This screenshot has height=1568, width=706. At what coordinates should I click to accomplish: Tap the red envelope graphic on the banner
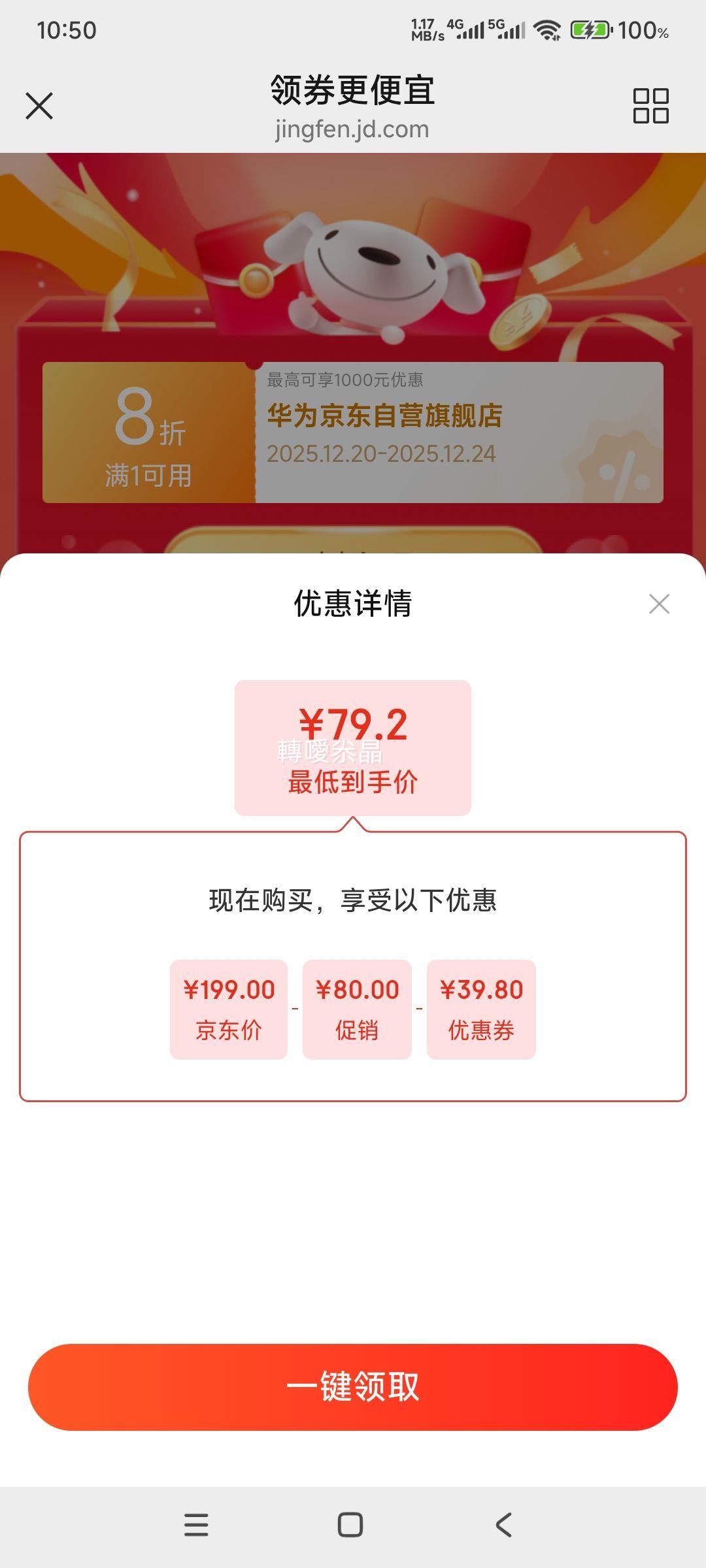242,274
